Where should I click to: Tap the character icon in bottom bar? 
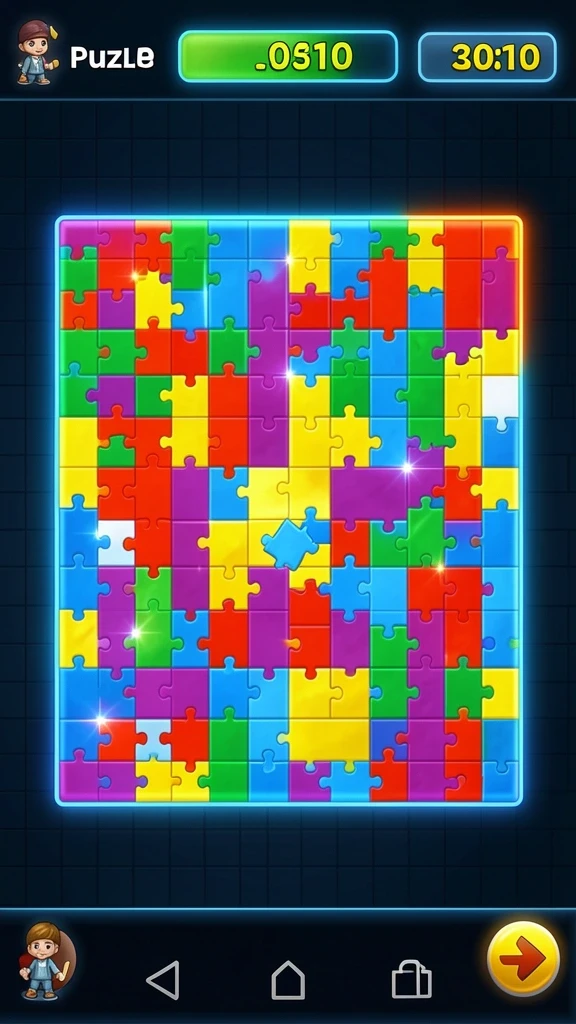point(46,961)
